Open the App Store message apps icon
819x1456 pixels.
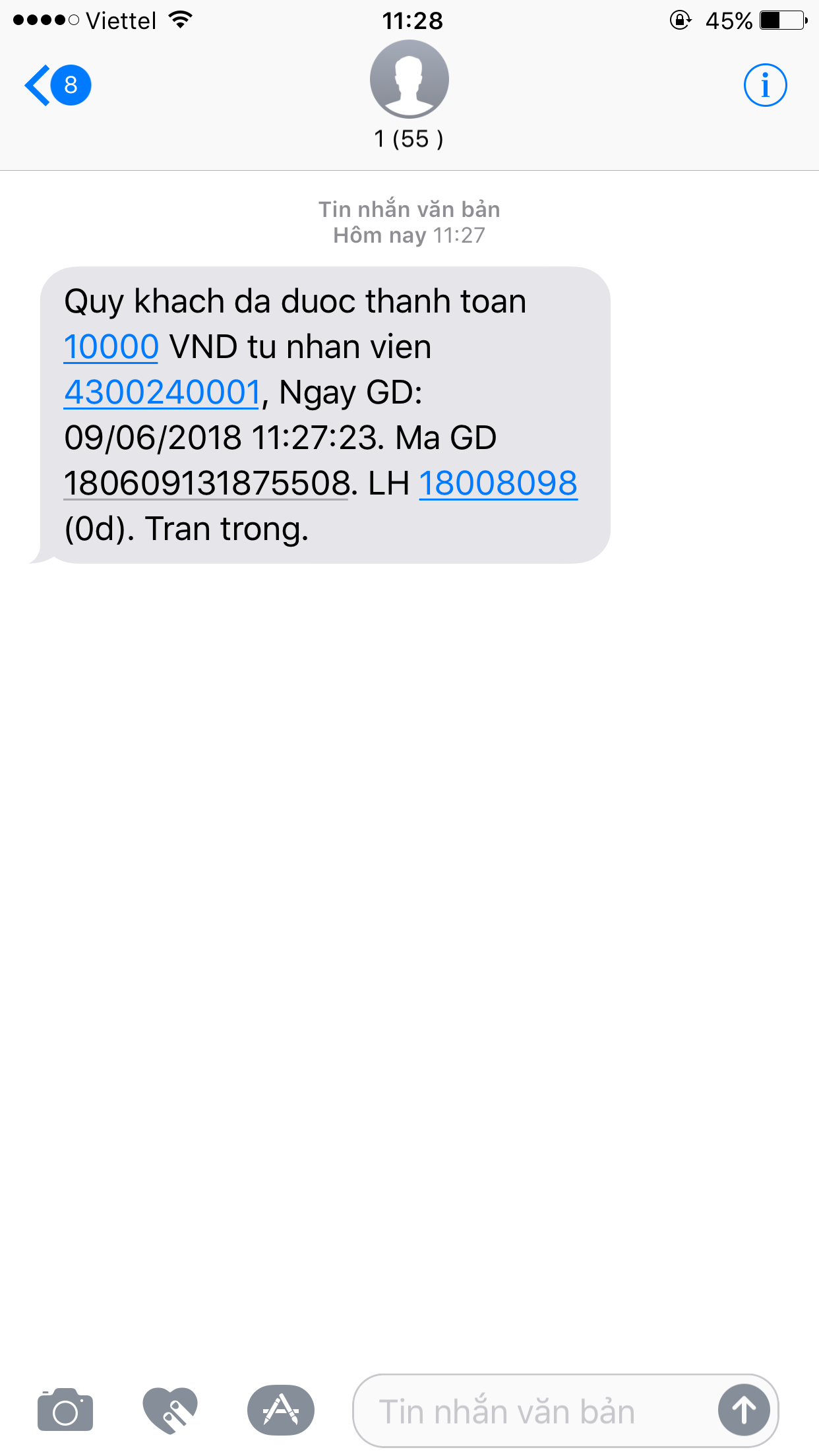pos(281,1410)
